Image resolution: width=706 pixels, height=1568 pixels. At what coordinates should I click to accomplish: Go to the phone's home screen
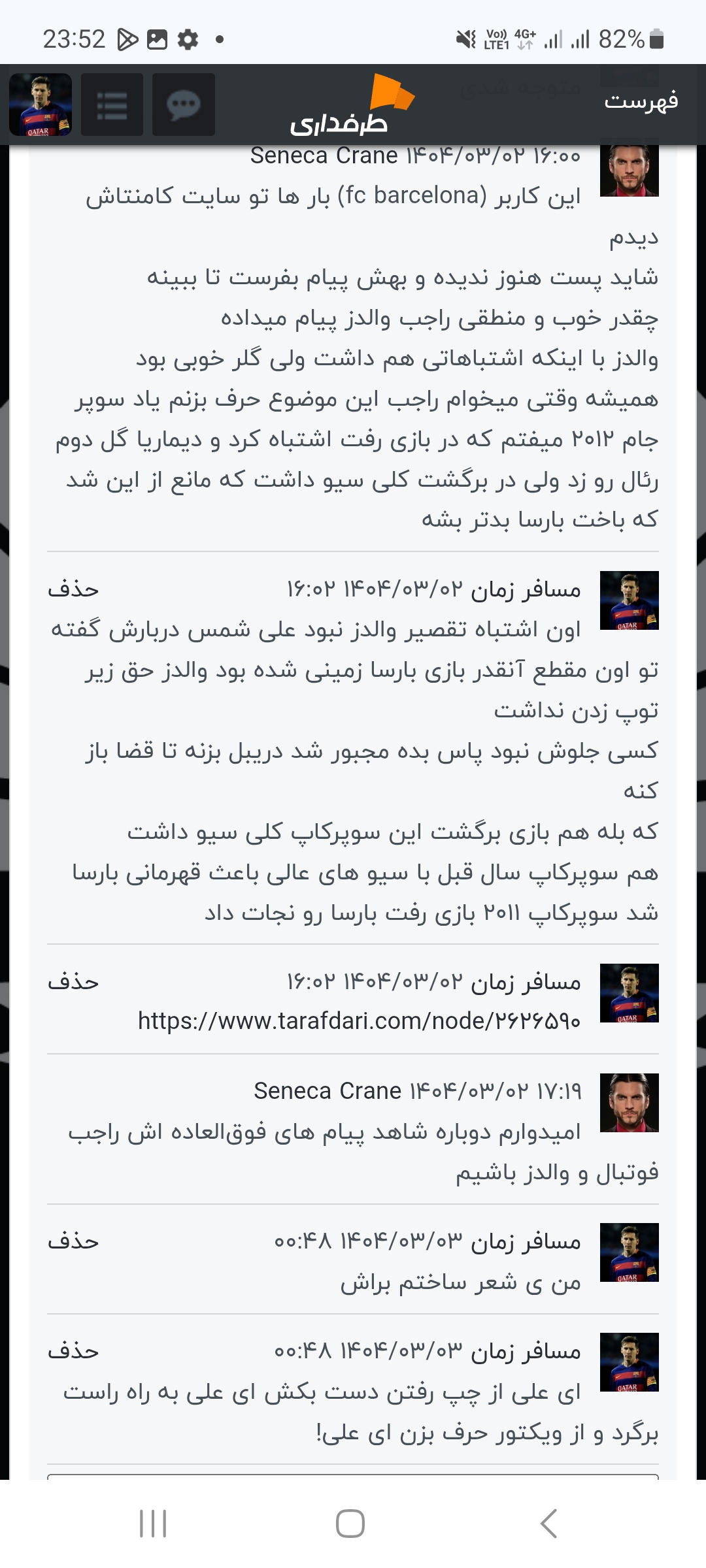pyautogui.click(x=350, y=1524)
